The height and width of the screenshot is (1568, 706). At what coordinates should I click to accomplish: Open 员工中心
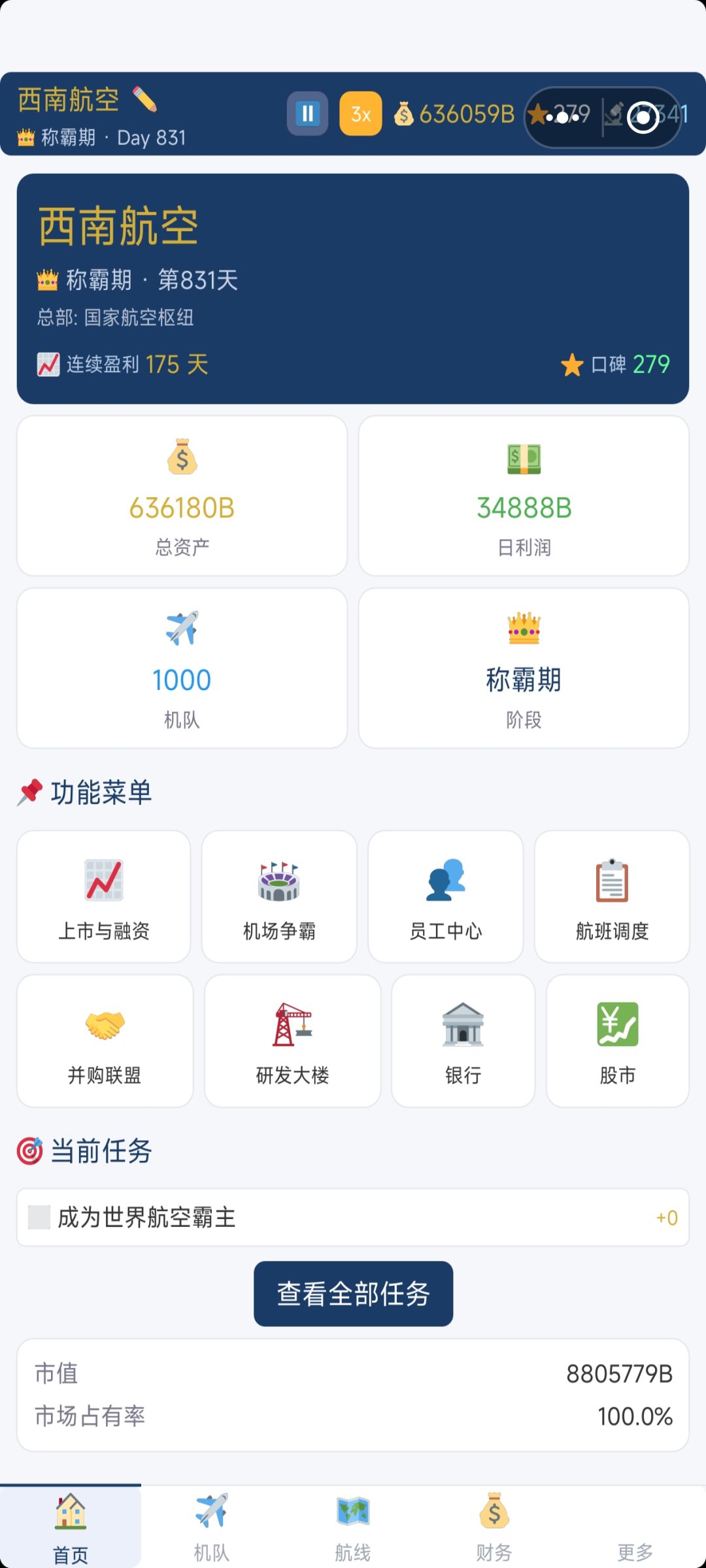tap(446, 896)
